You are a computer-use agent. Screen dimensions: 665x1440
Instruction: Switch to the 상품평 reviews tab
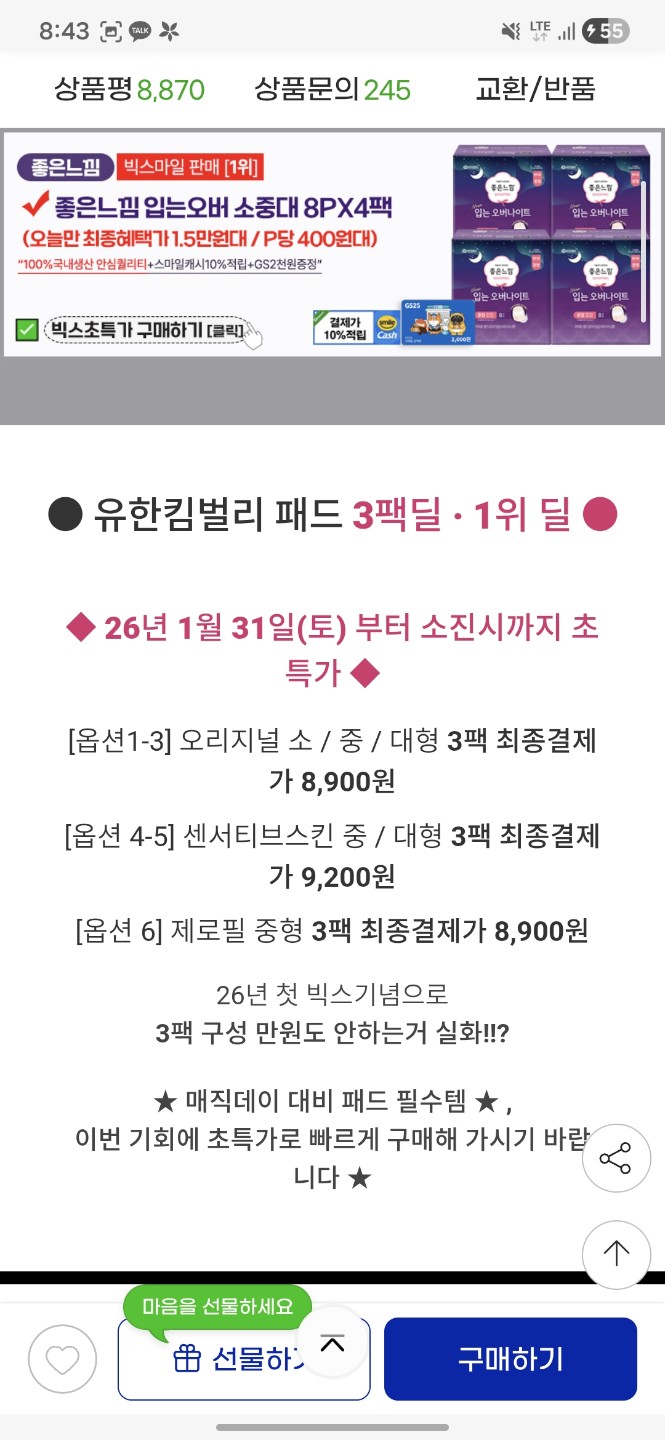click(x=129, y=89)
